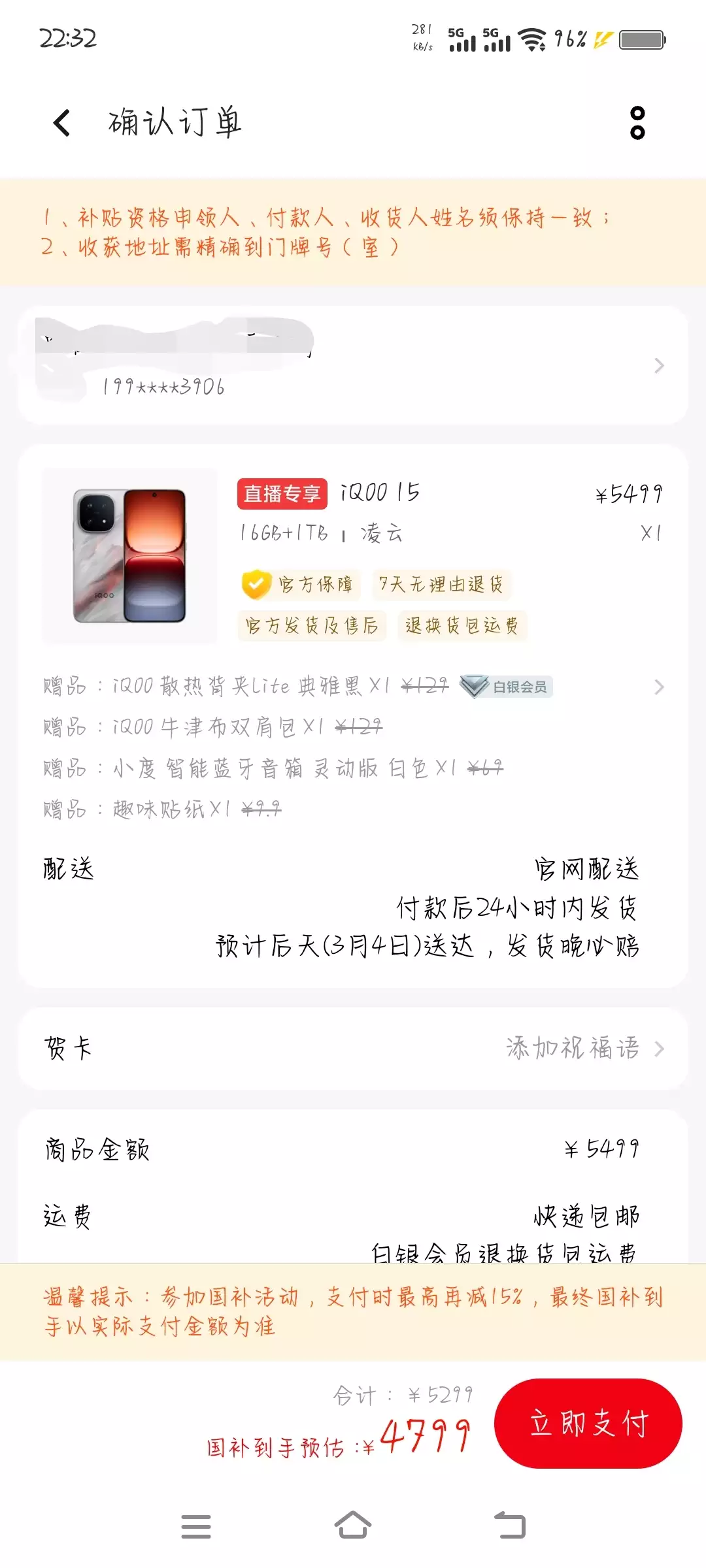Go to the phone home screen

coord(353,1526)
